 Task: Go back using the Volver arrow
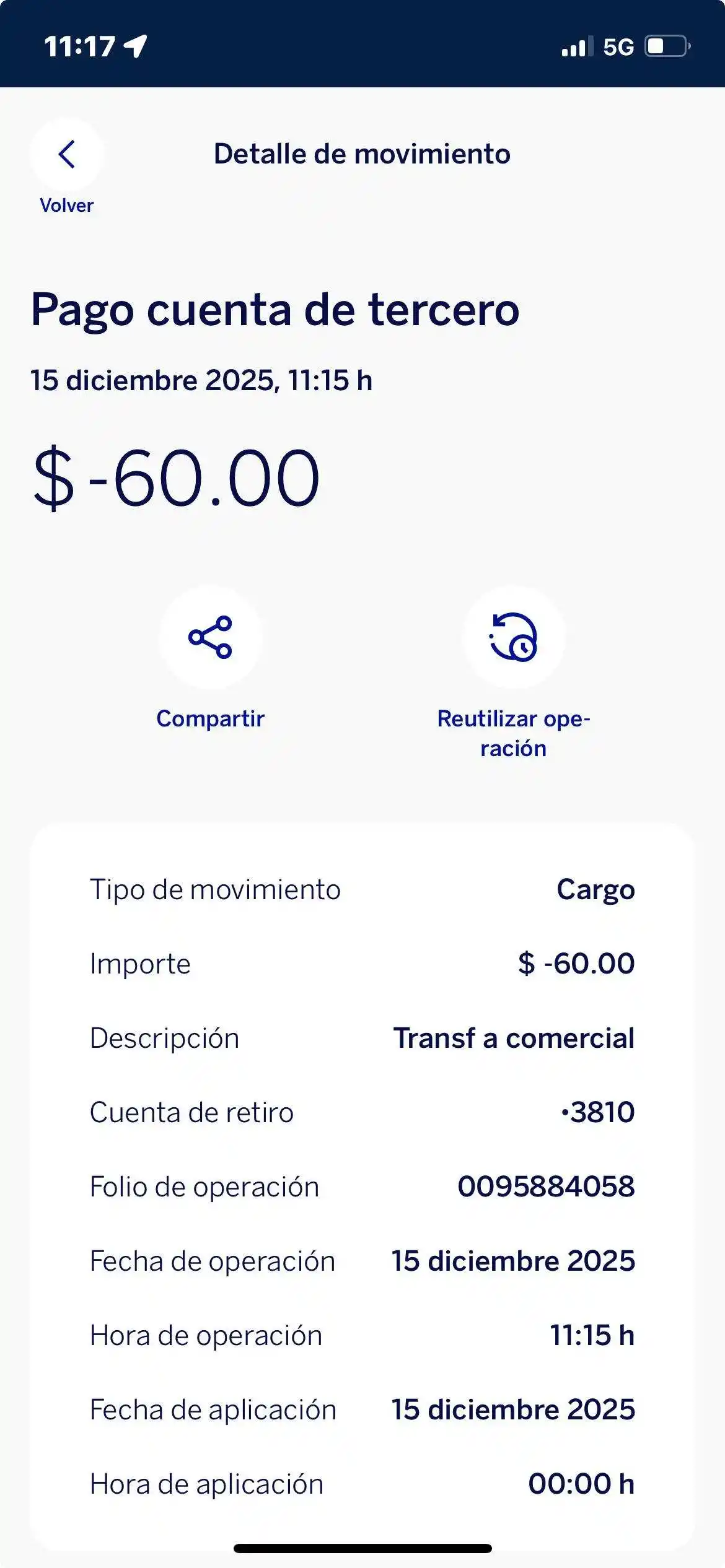coord(66,155)
